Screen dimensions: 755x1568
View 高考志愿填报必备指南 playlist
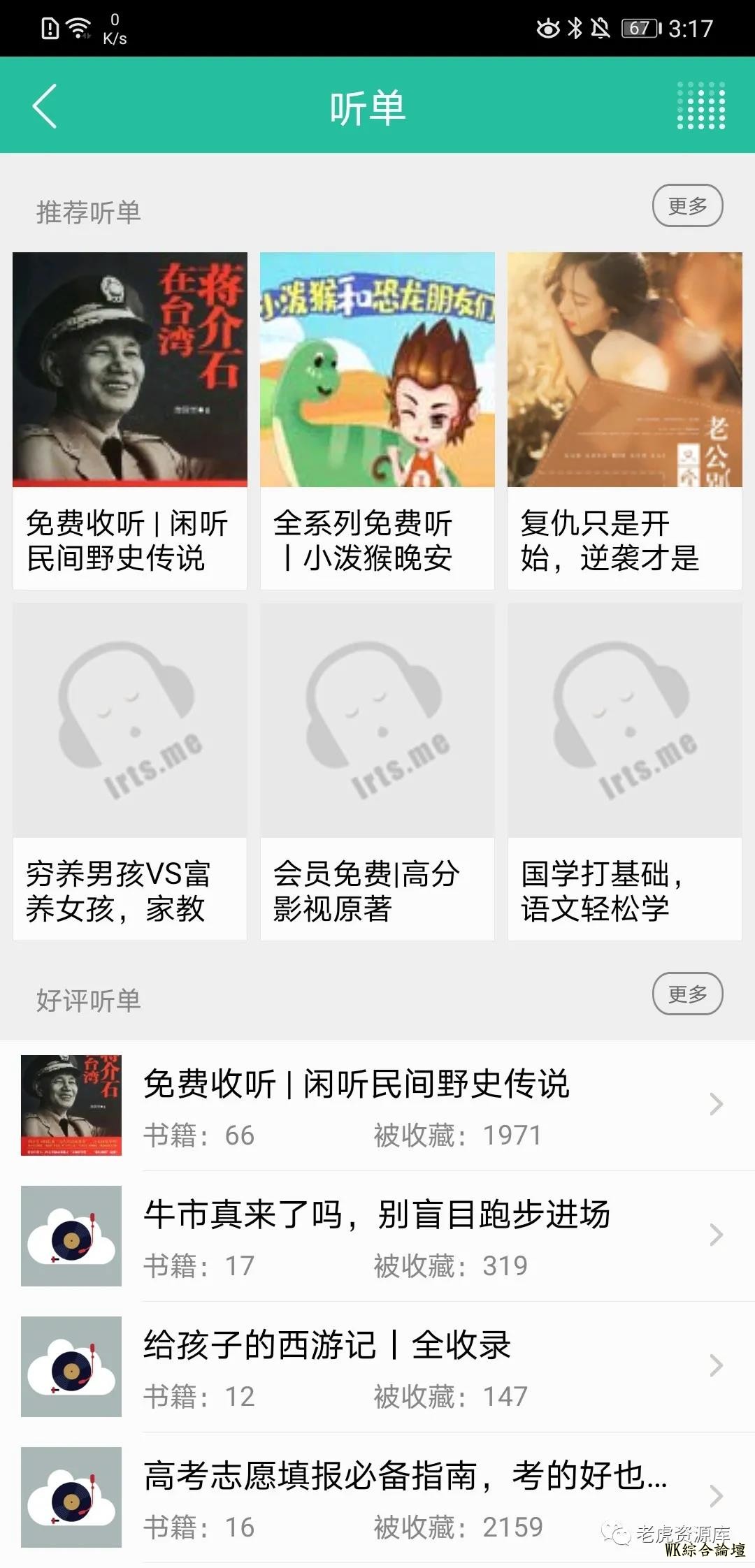tap(377, 1497)
